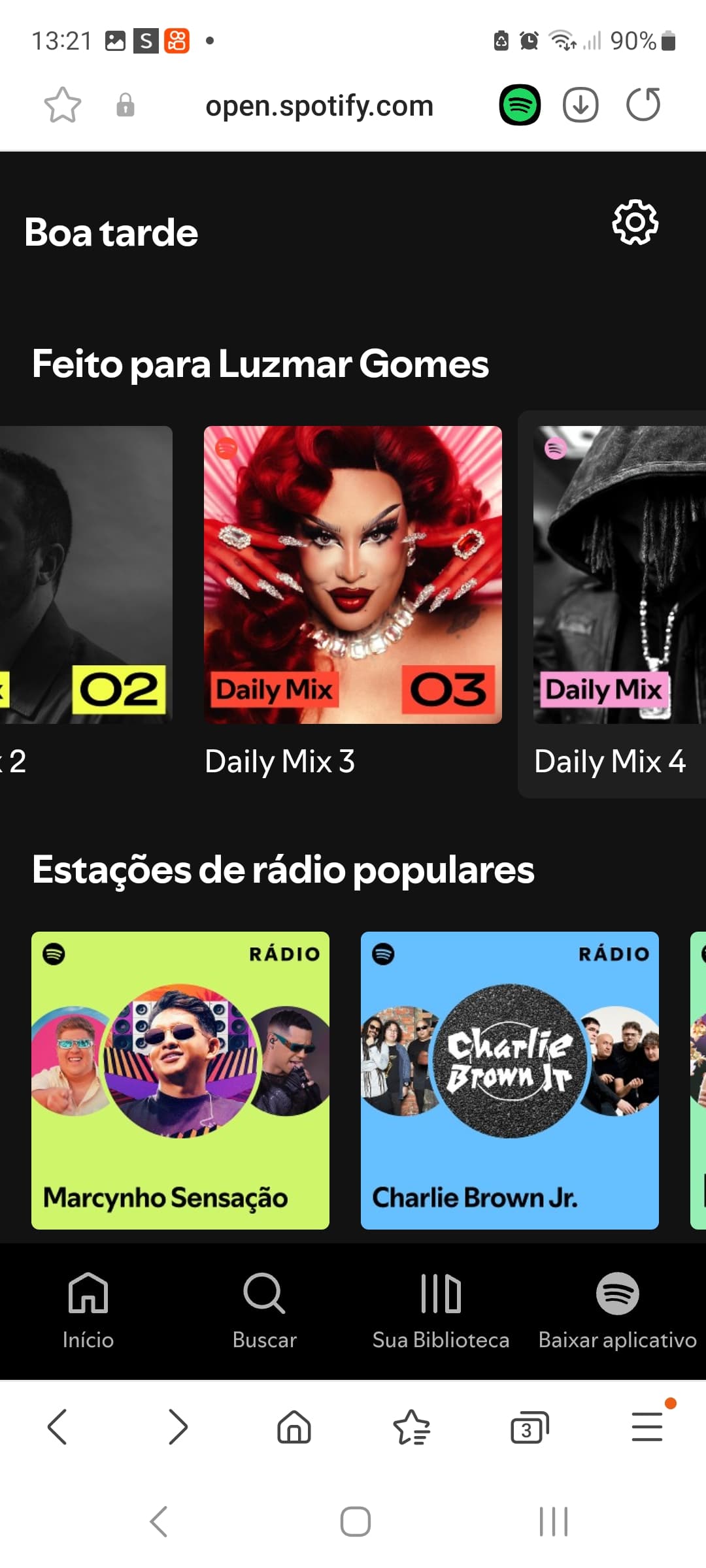This screenshot has height=1568, width=706.
Task: Open the Spotify app icon in toolbar
Action: [520, 105]
